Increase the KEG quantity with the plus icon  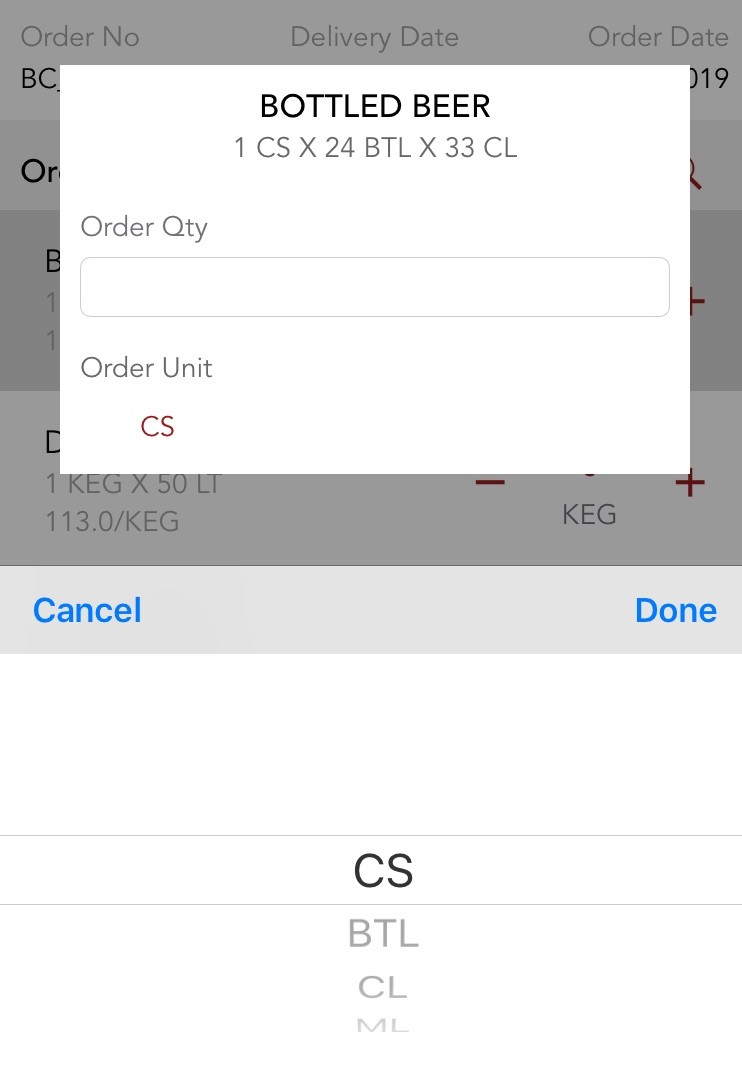[x=690, y=481]
